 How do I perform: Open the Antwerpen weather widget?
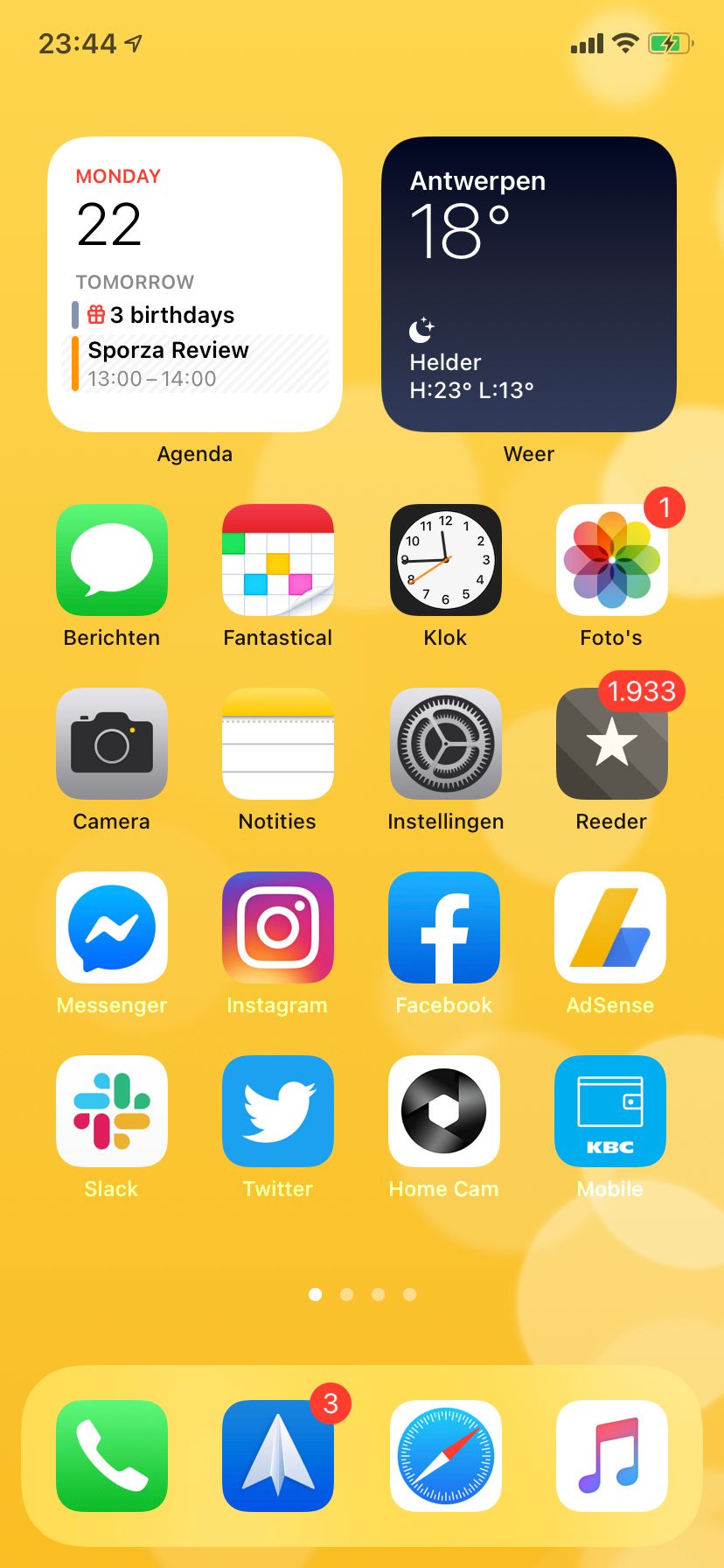[x=528, y=284]
